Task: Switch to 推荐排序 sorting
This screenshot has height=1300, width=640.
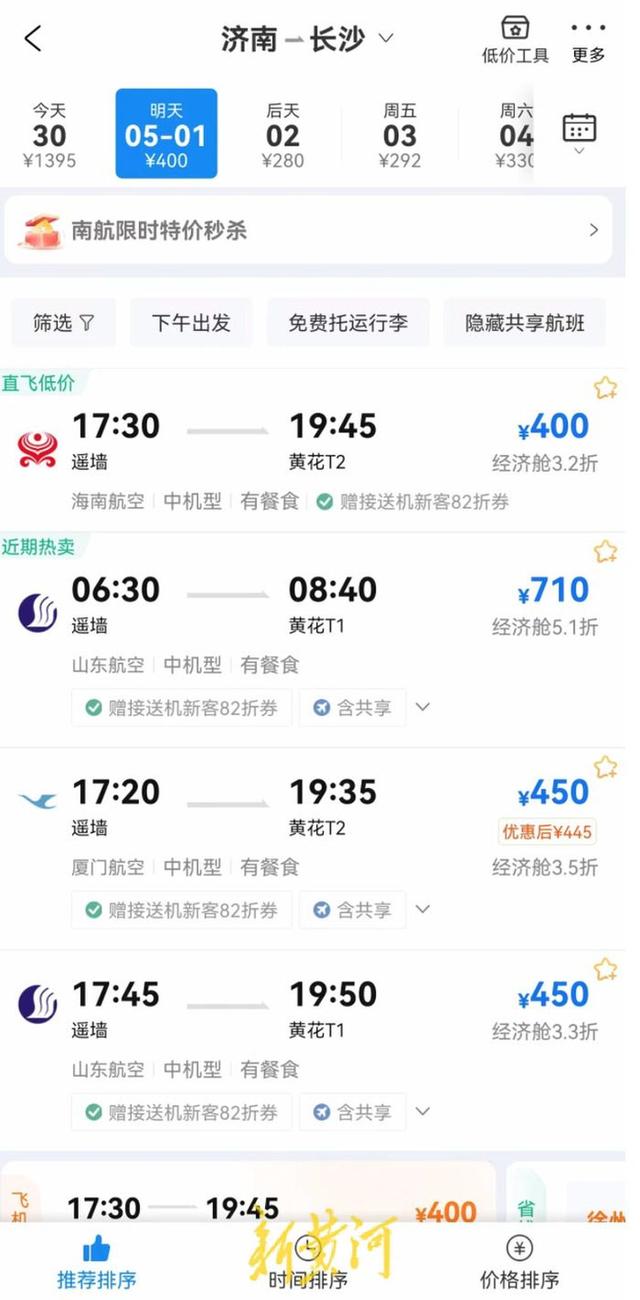Action: click(97, 1263)
